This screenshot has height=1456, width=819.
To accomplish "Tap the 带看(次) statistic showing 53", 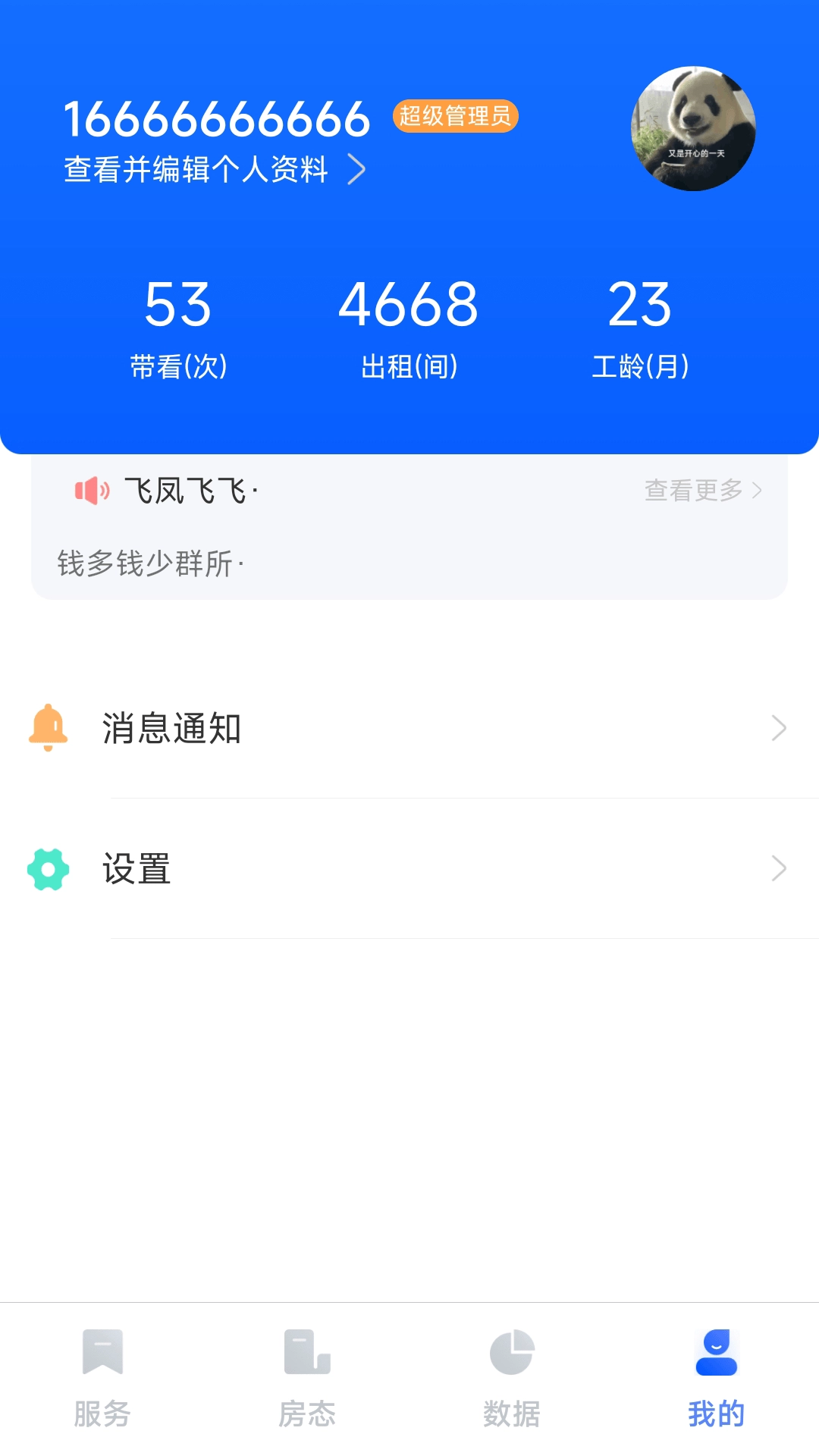I will tap(179, 322).
